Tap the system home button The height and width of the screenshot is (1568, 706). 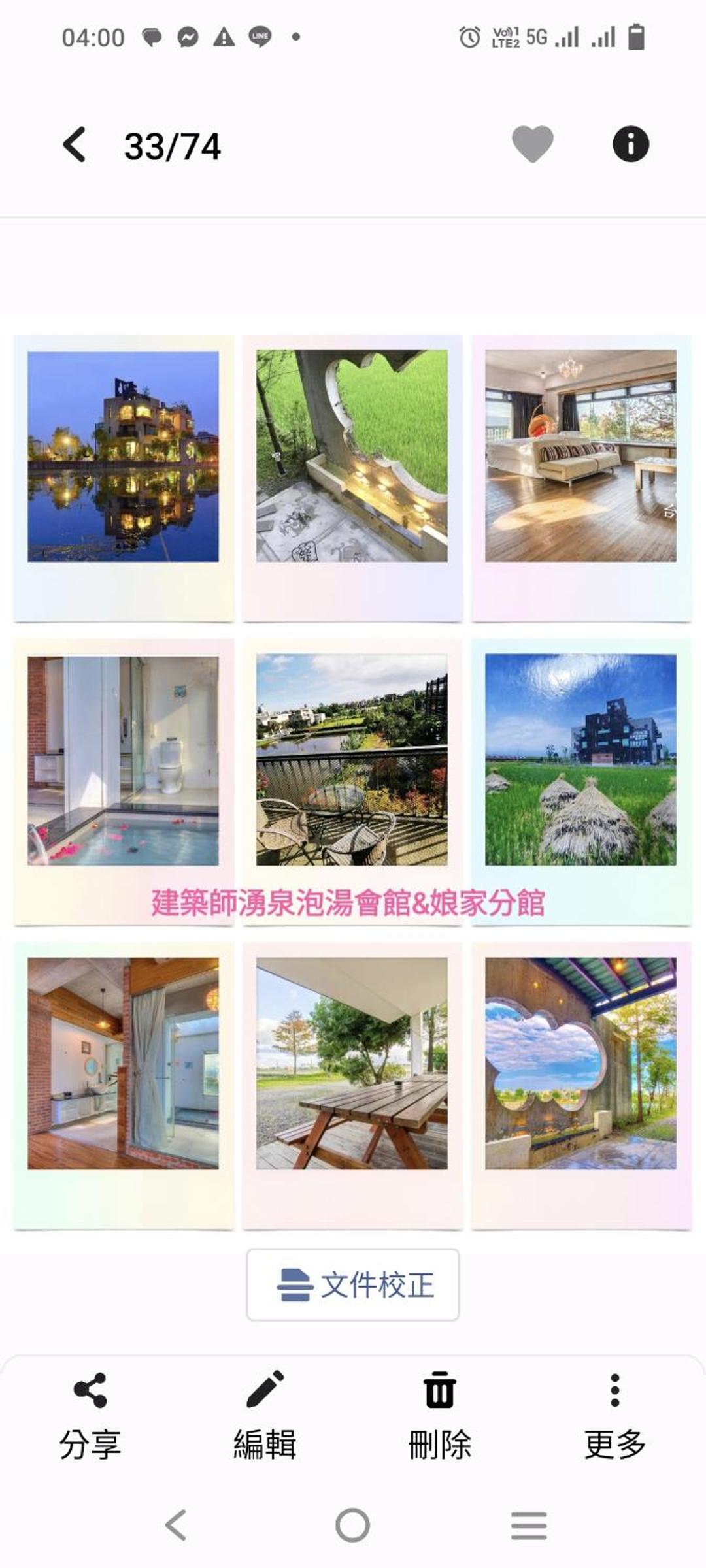[352, 1525]
